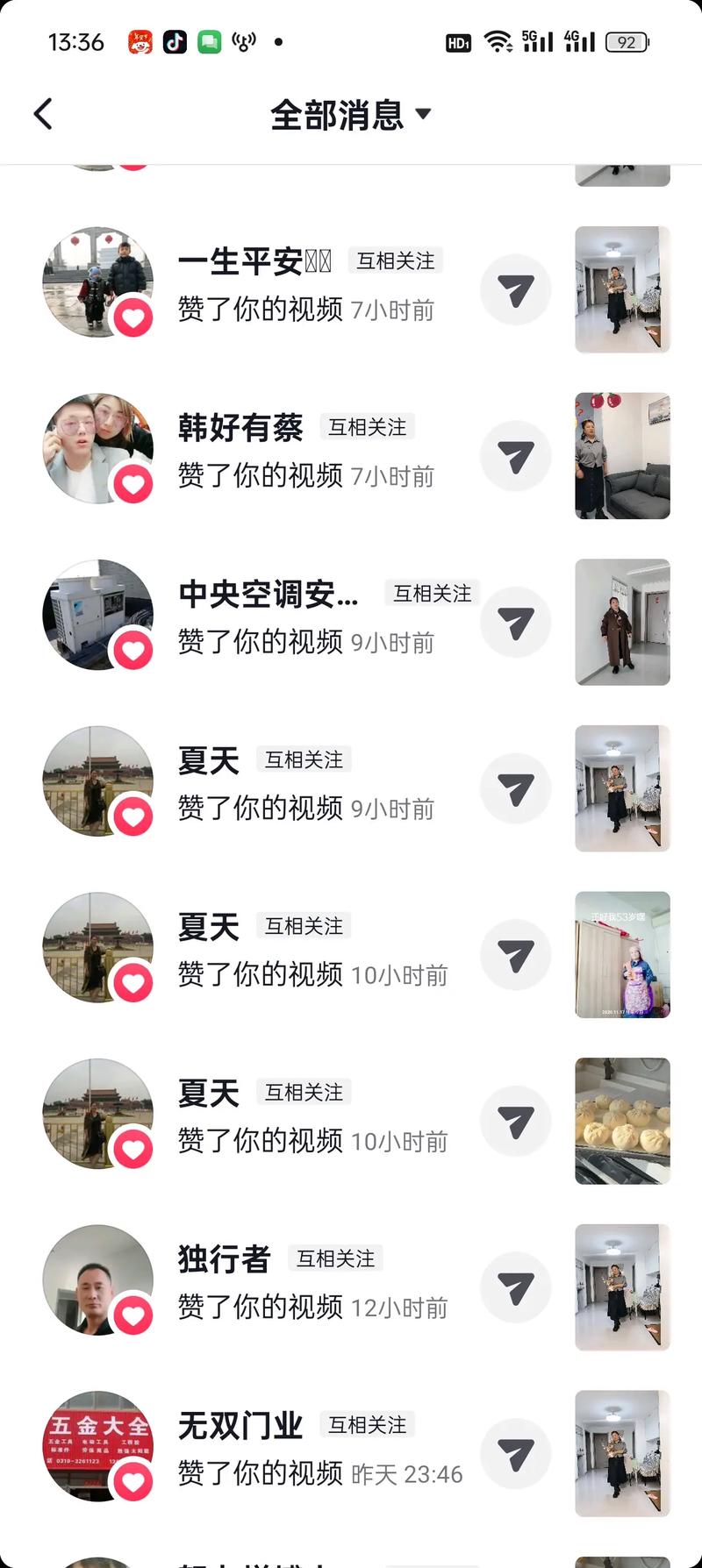Screen dimensions: 702x1568
Task: Tap the send icon beside 韩好有蔡
Action: point(516,456)
